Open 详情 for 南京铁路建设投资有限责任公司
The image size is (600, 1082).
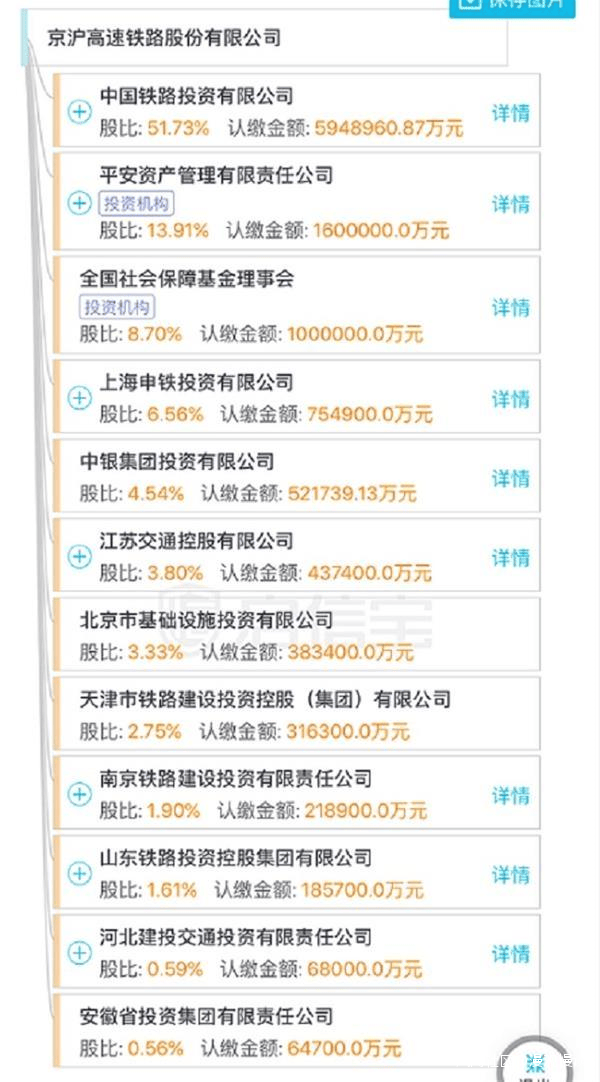510,795
